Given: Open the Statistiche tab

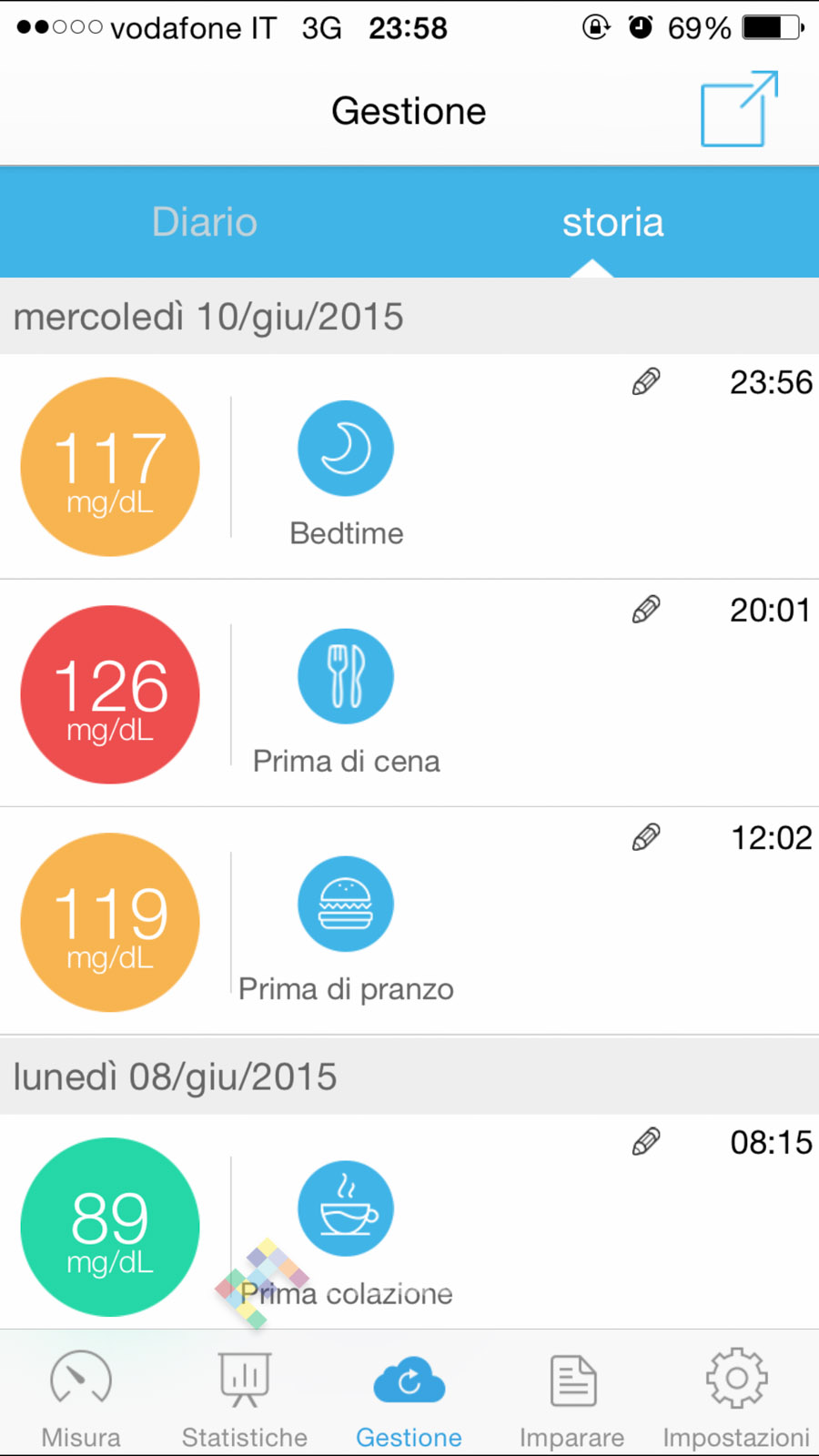Looking at the screenshot, I should (x=245, y=1399).
